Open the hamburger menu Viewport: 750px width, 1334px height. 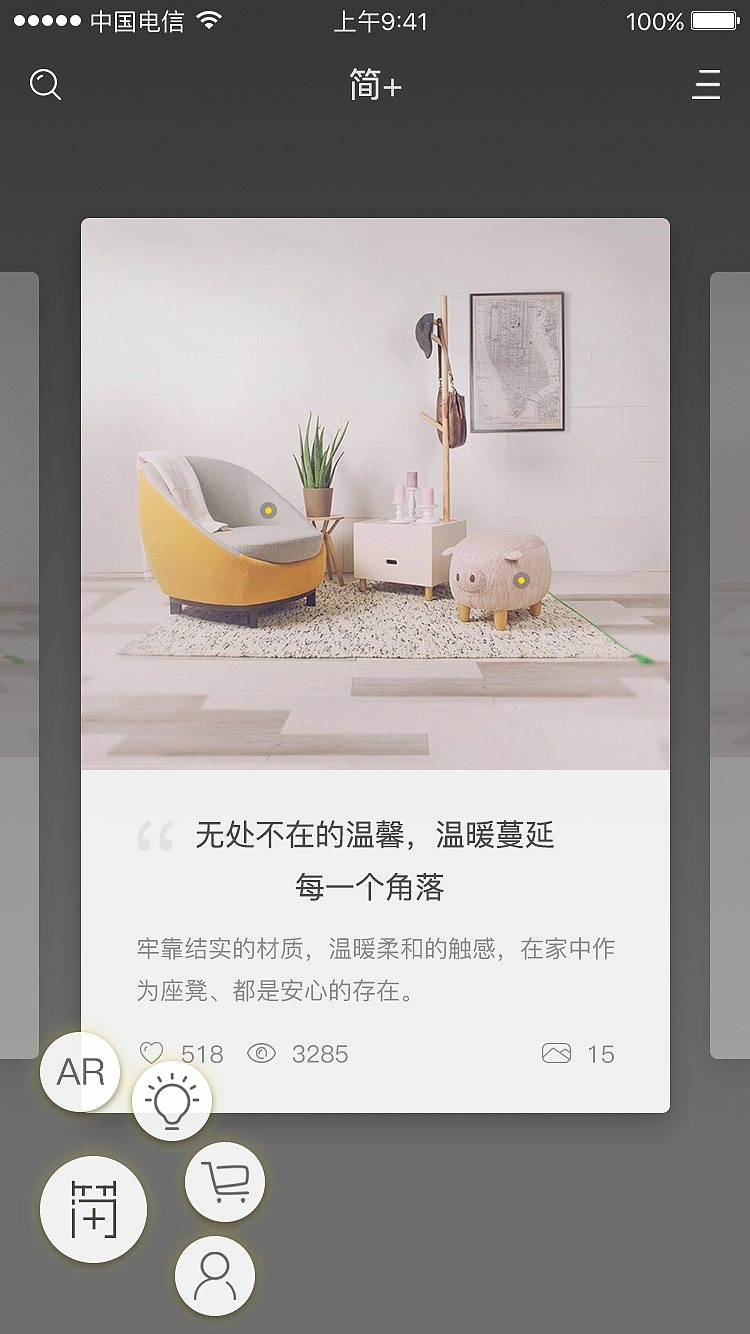[706, 85]
